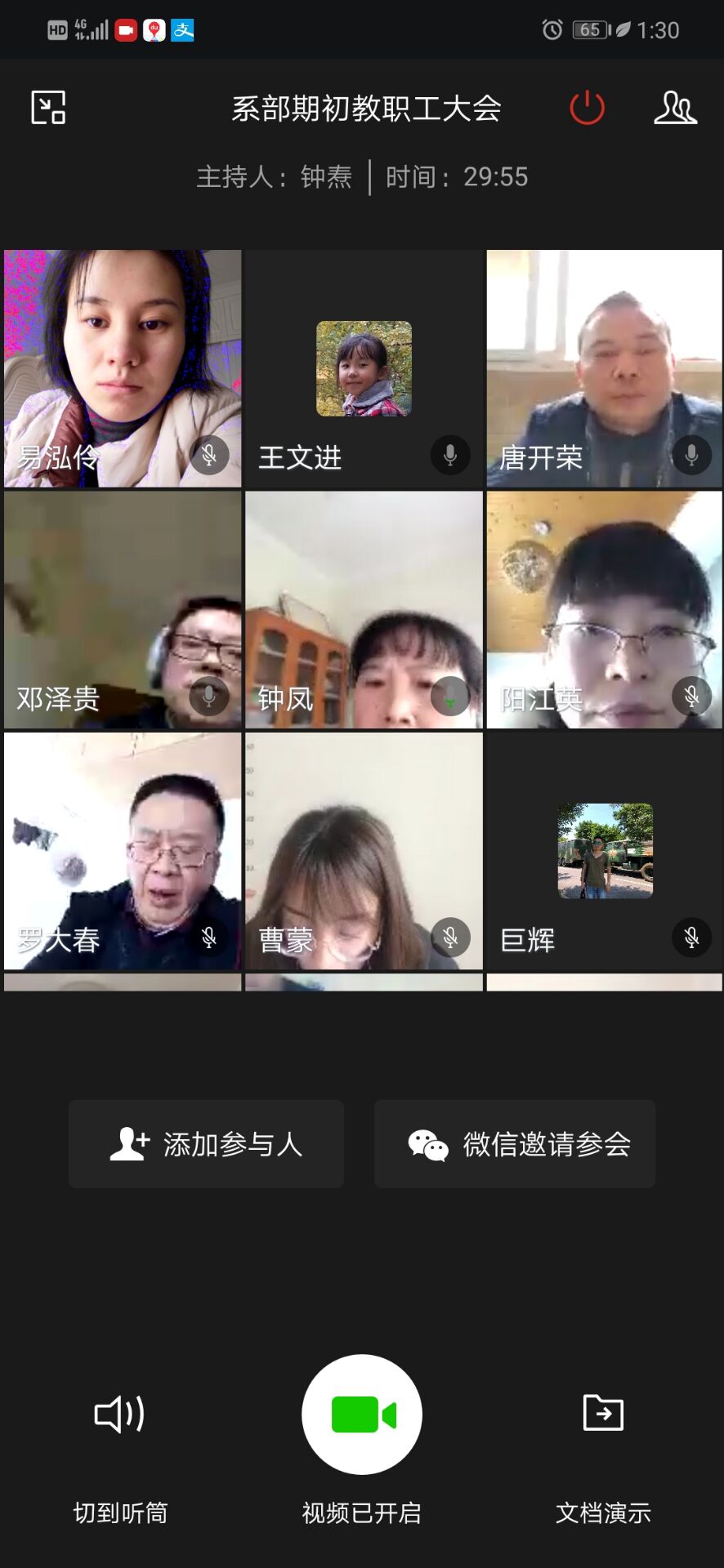Tap 添加参与人 to add participants
724x1568 pixels.
(x=206, y=1143)
